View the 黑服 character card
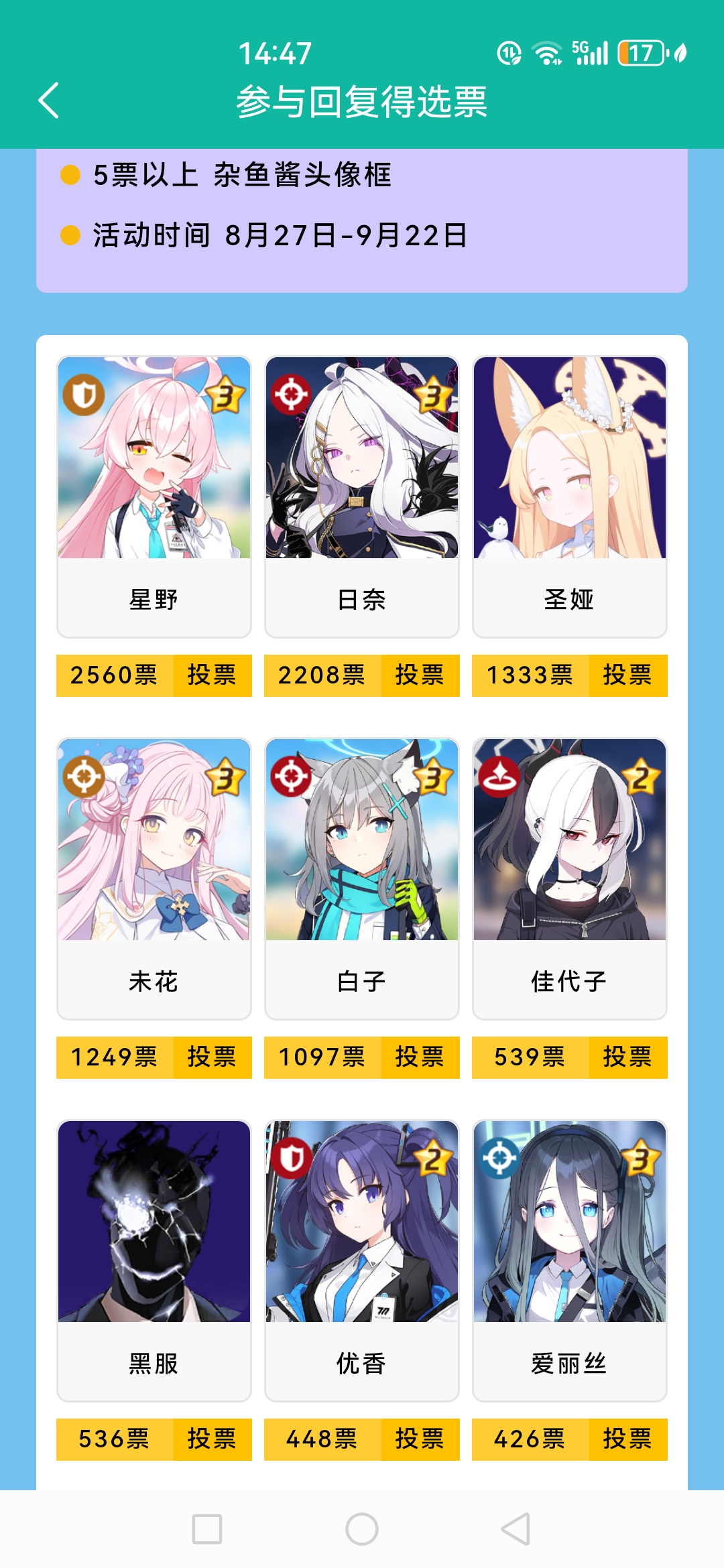This screenshot has height=1568, width=724. (154, 1260)
